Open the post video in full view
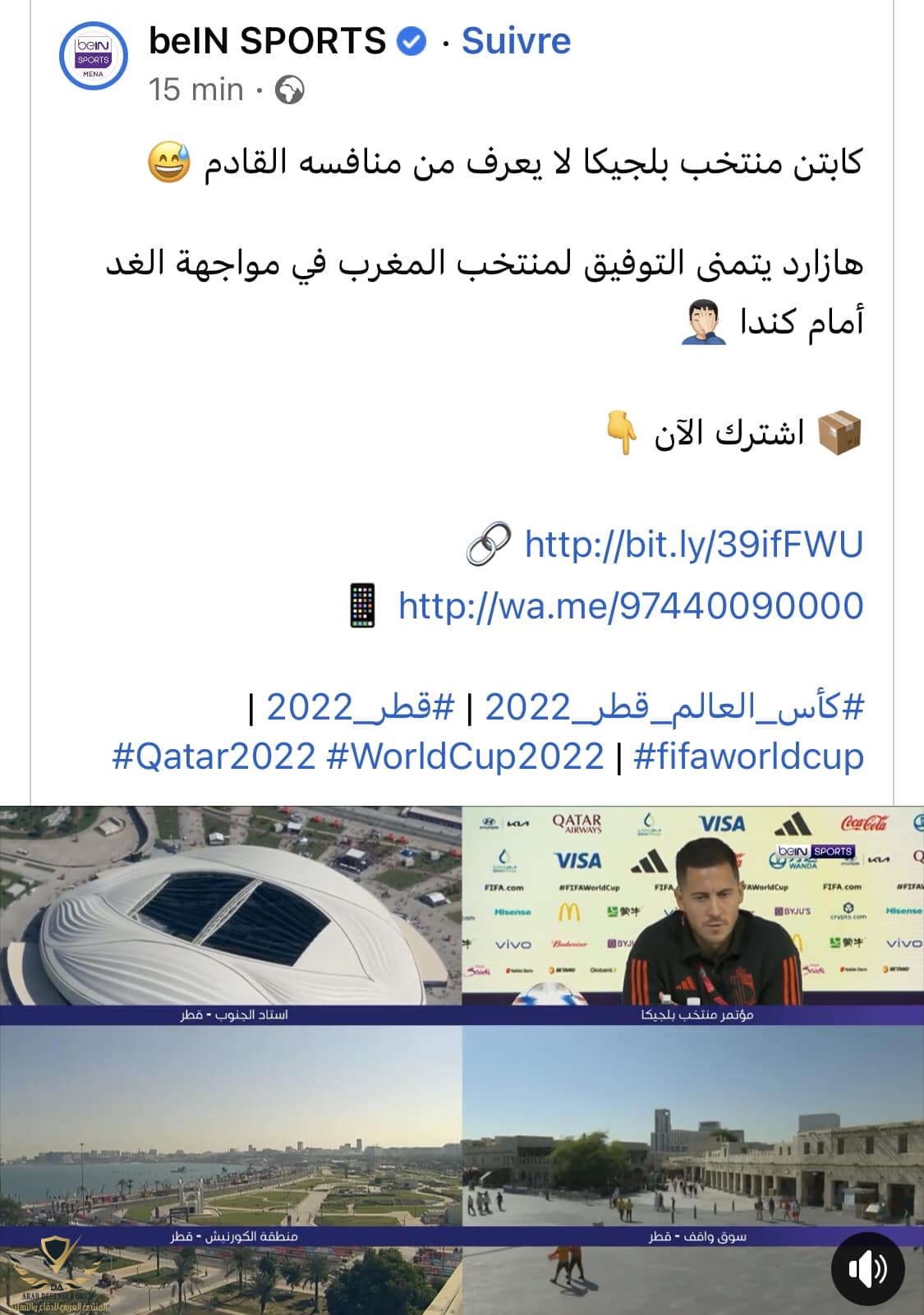 tap(462, 1060)
